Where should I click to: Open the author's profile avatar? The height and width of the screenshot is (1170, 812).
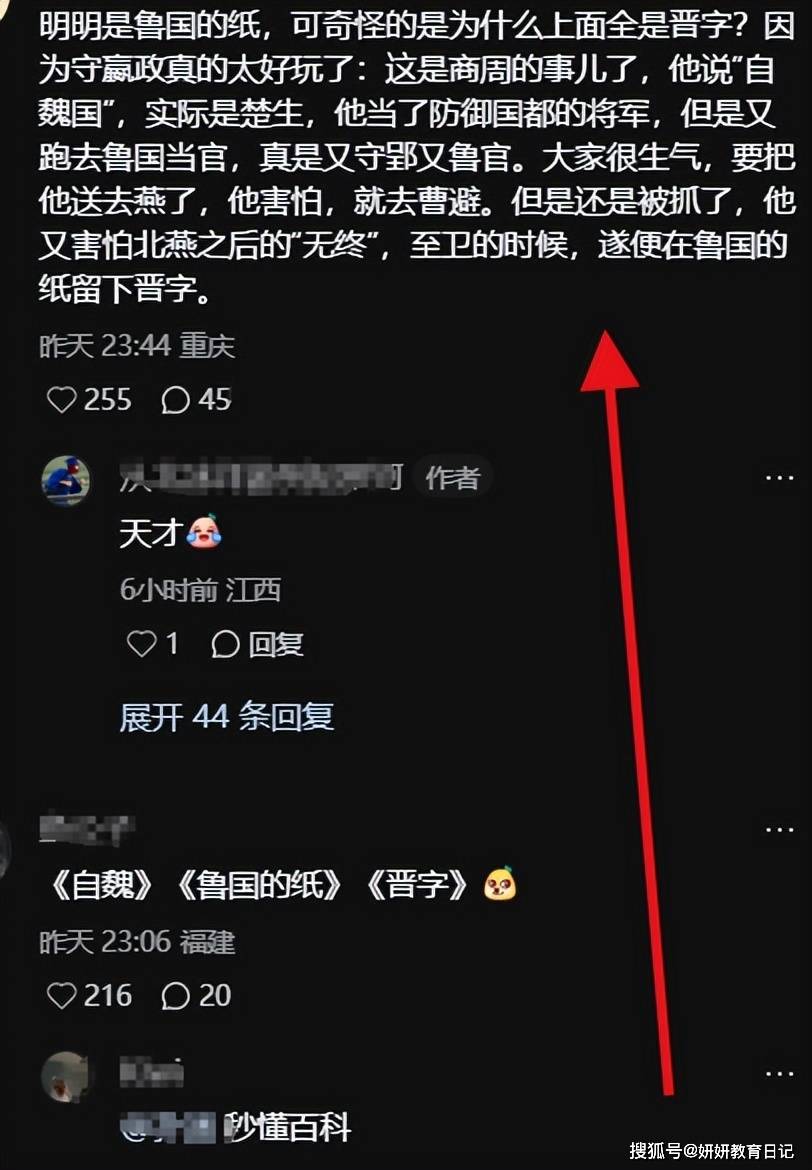pyautogui.click(x=66, y=480)
